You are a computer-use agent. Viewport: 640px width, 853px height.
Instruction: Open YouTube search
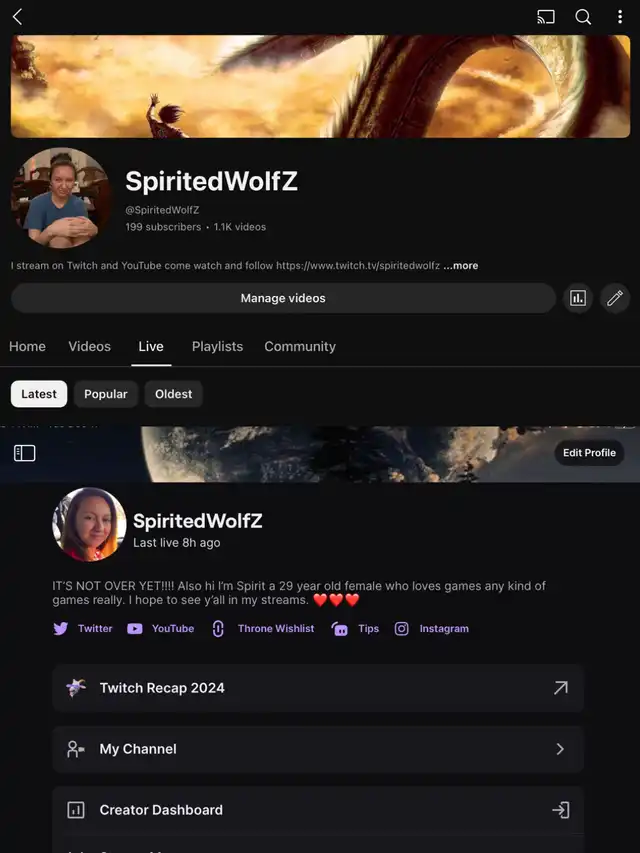pos(583,16)
